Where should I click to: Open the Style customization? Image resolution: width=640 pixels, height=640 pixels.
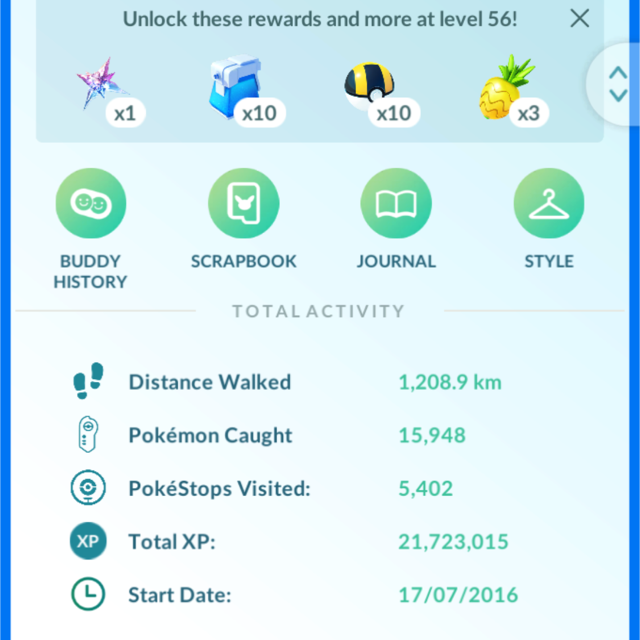[549, 204]
